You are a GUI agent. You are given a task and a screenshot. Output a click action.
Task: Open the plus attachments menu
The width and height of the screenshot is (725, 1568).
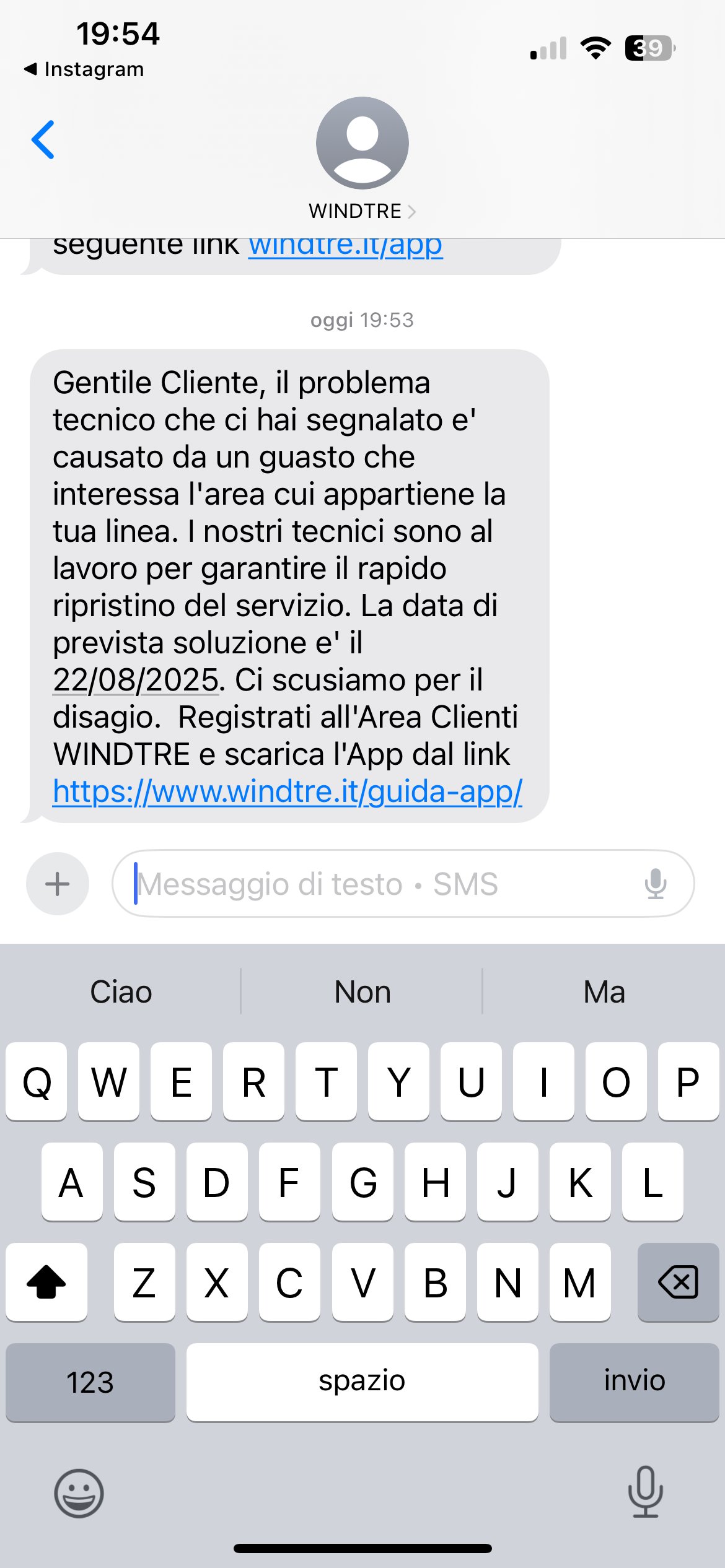tap(58, 884)
